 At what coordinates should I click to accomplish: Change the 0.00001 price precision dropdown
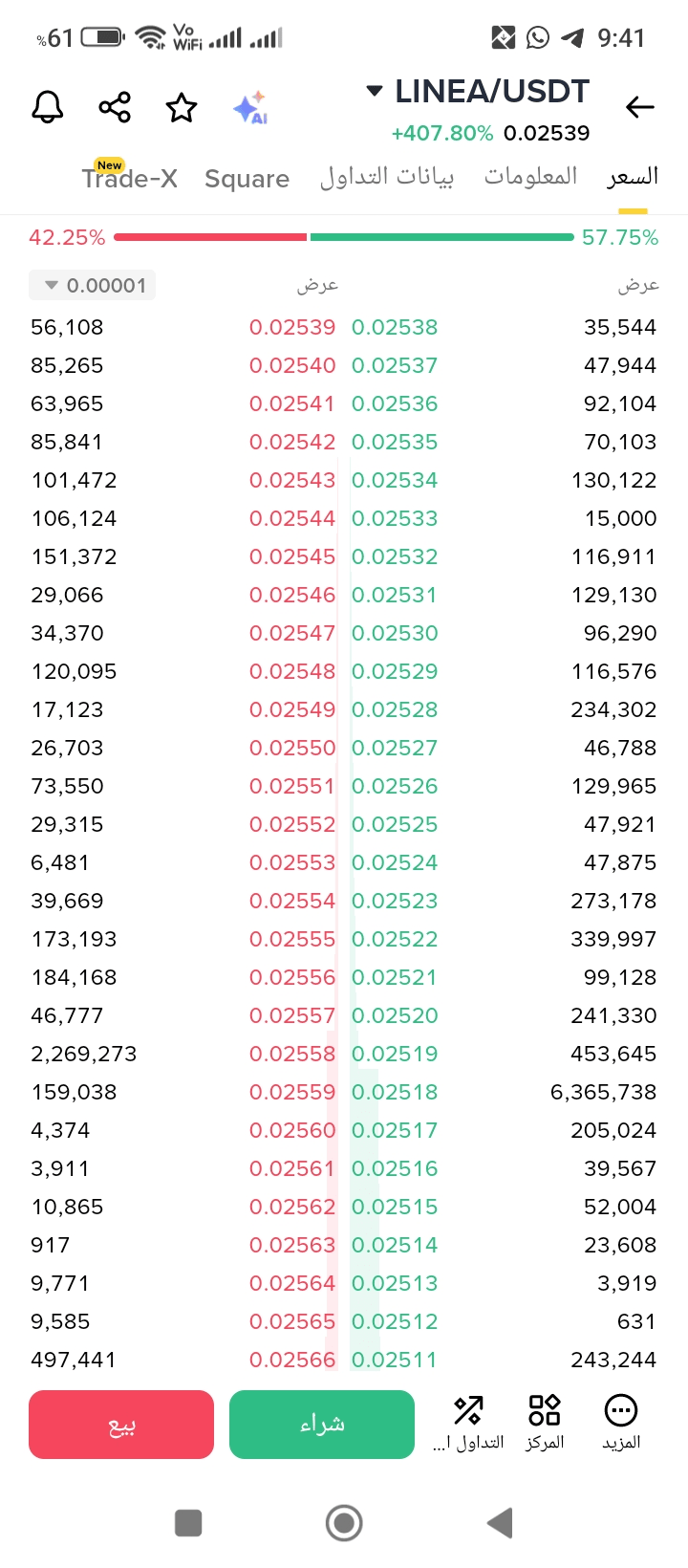[x=93, y=285]
